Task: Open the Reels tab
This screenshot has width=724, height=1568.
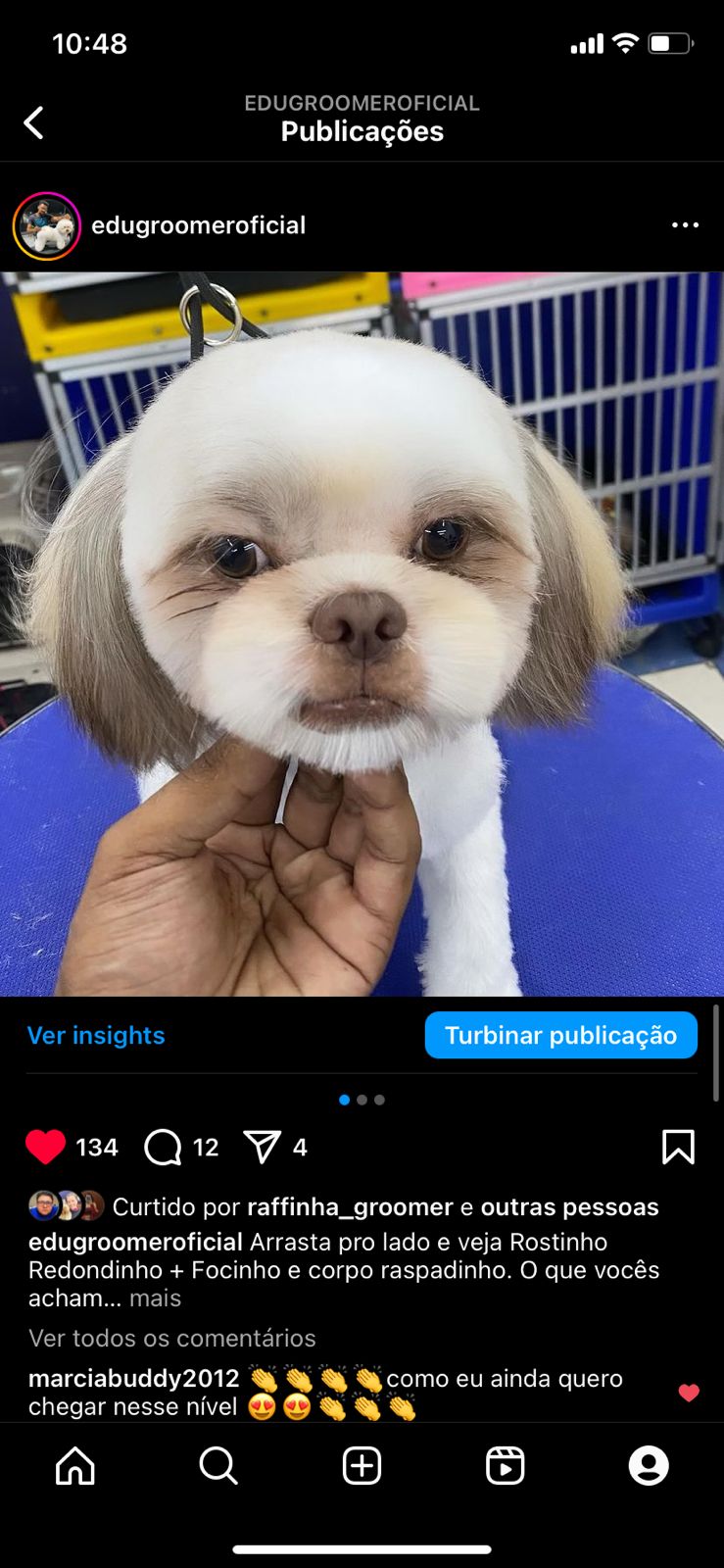Action: tap(505, 1466)
